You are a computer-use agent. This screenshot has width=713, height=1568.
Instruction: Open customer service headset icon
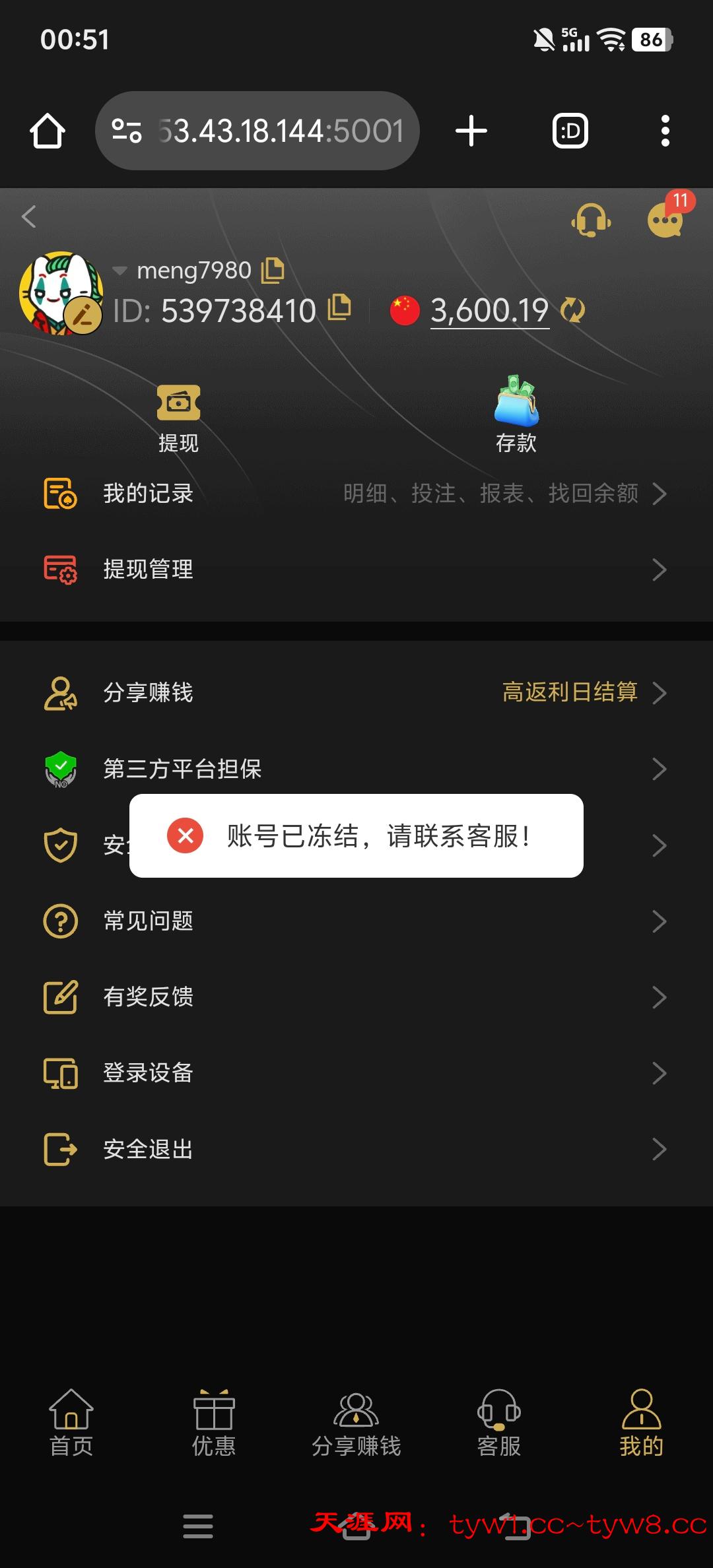click(x=591, y=219)
